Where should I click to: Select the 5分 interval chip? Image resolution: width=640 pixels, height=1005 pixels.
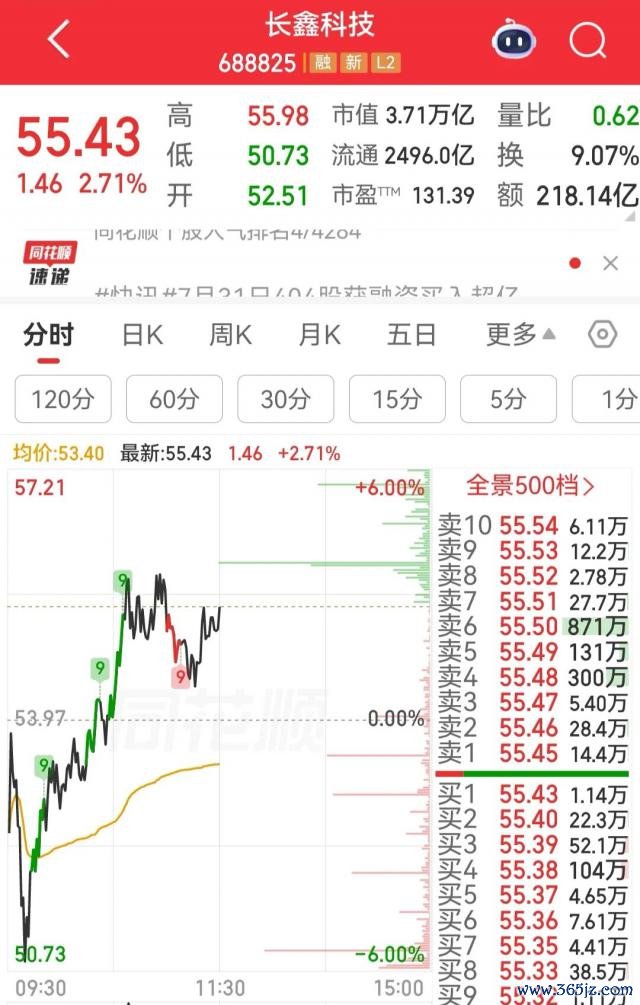(x=509, y=399)
